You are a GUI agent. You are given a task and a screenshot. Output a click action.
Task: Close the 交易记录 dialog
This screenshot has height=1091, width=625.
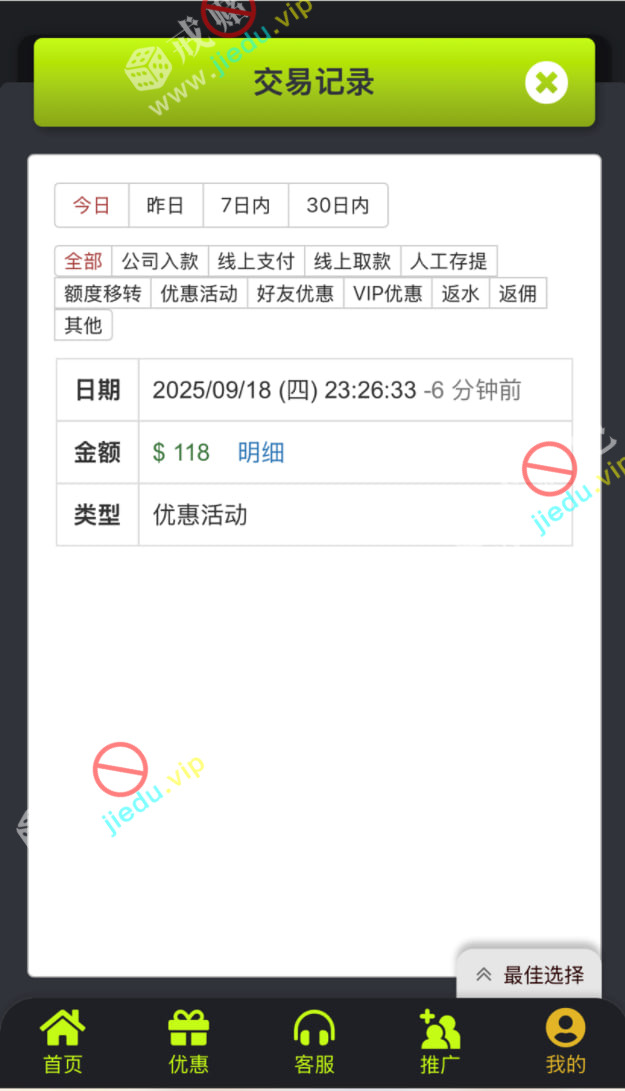point(546,83)
